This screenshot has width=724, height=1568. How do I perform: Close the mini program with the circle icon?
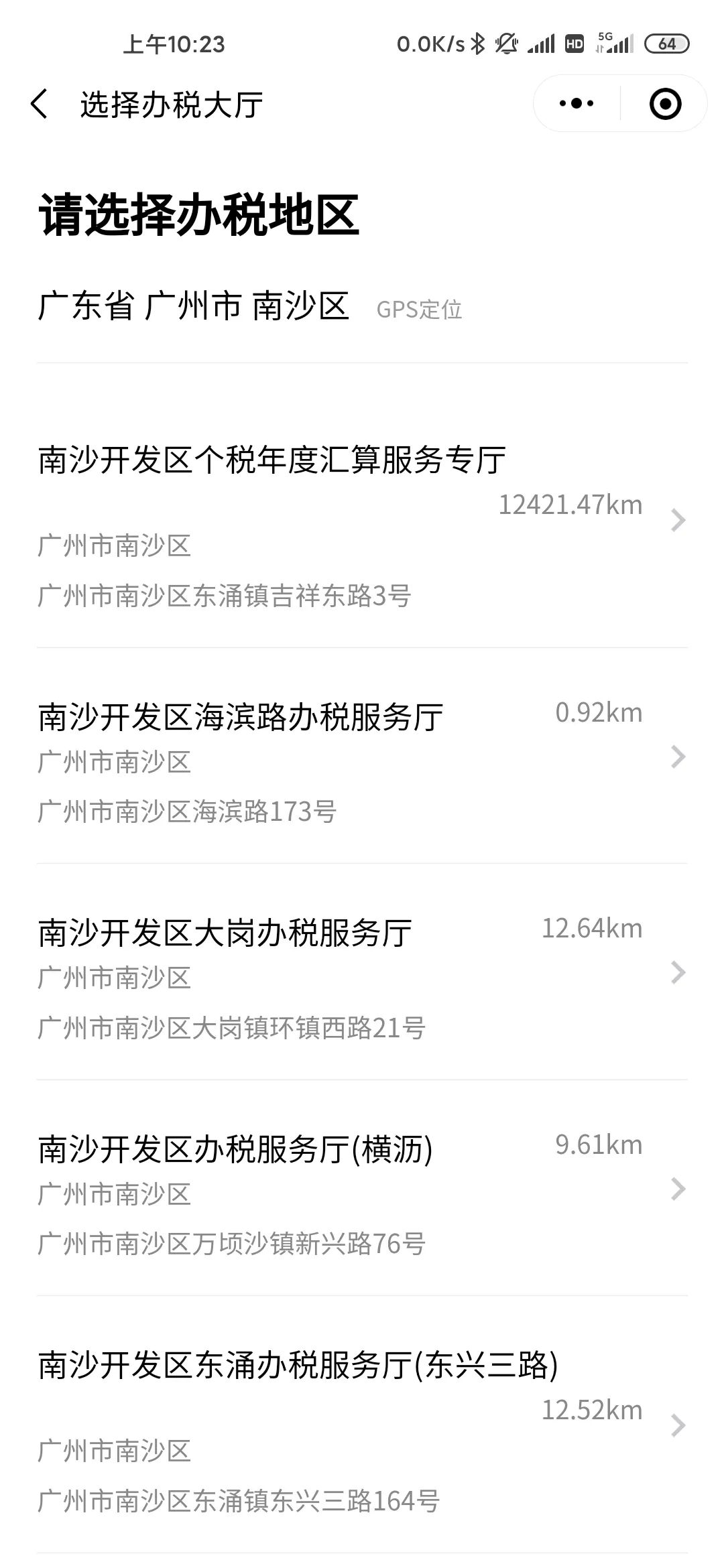(665, 104)
